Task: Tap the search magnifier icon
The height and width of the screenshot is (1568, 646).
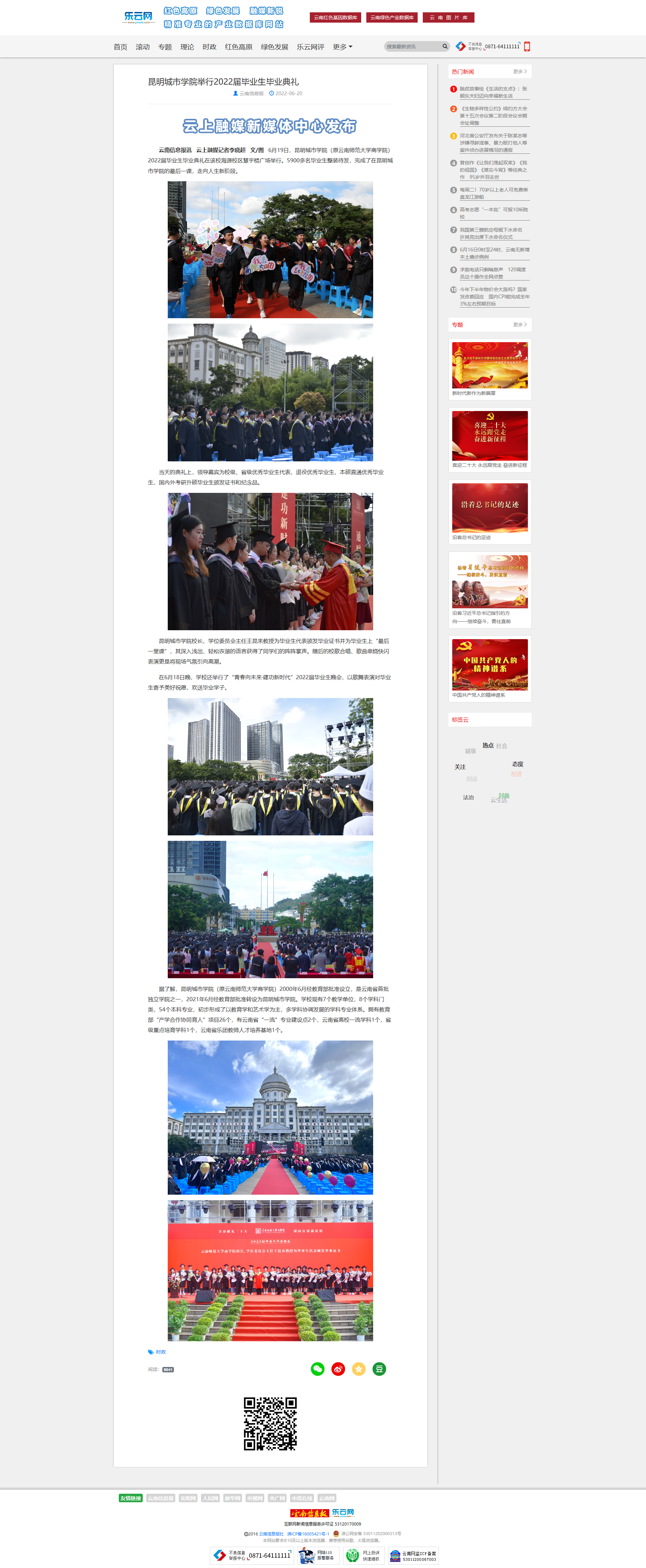Action: tap(445, 46)
